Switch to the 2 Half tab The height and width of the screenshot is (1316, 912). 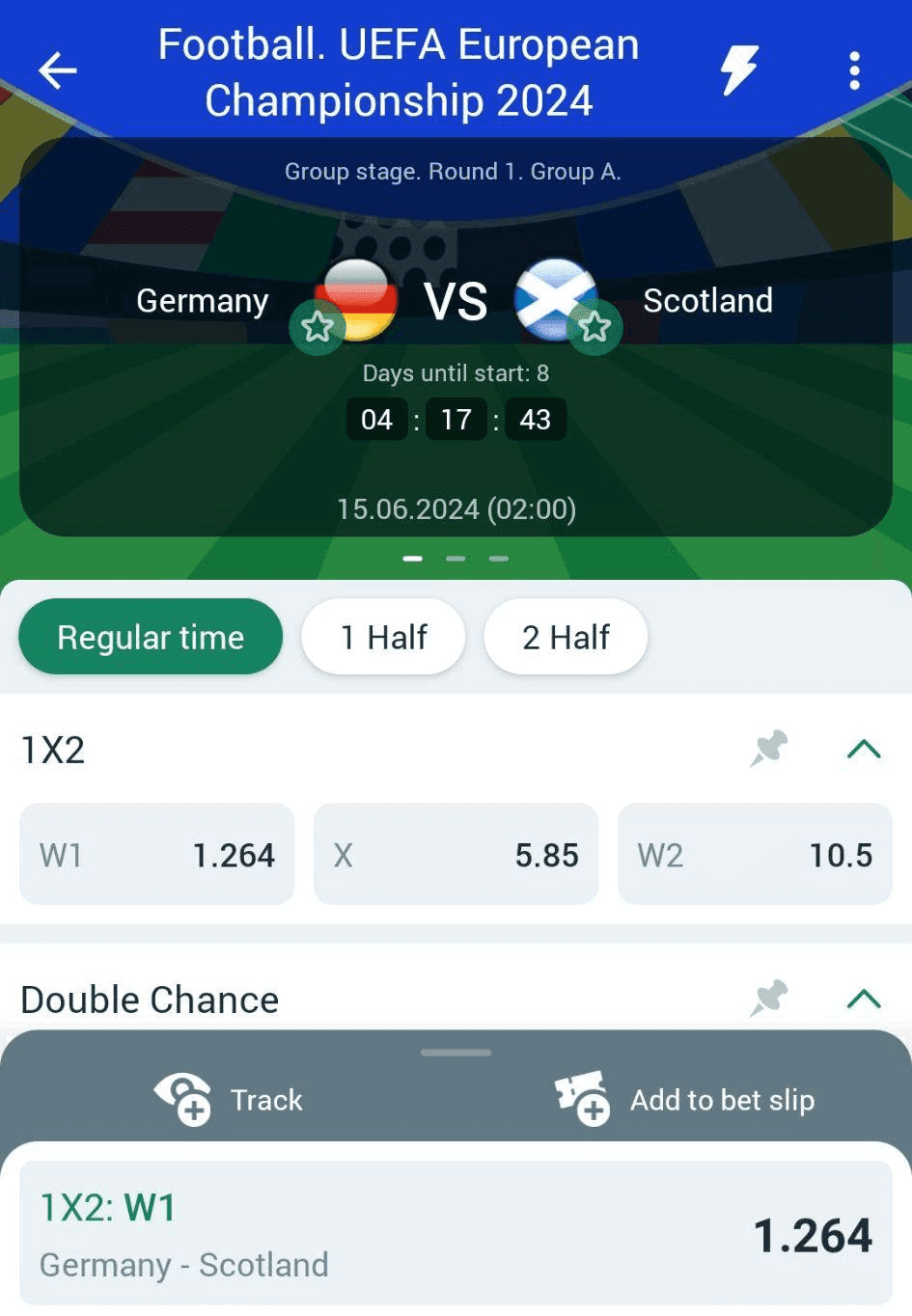(x=566, y=637)
